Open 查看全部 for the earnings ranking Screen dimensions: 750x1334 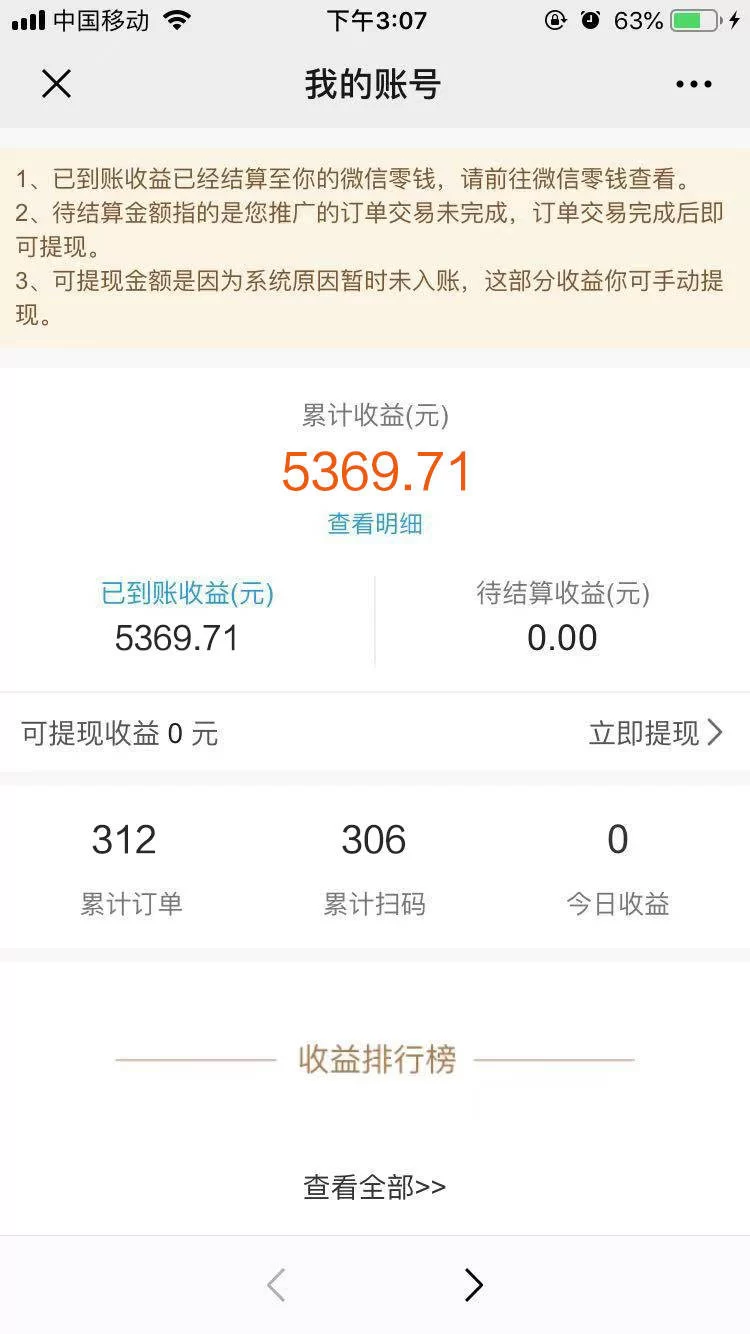(x=375, y=1187)
